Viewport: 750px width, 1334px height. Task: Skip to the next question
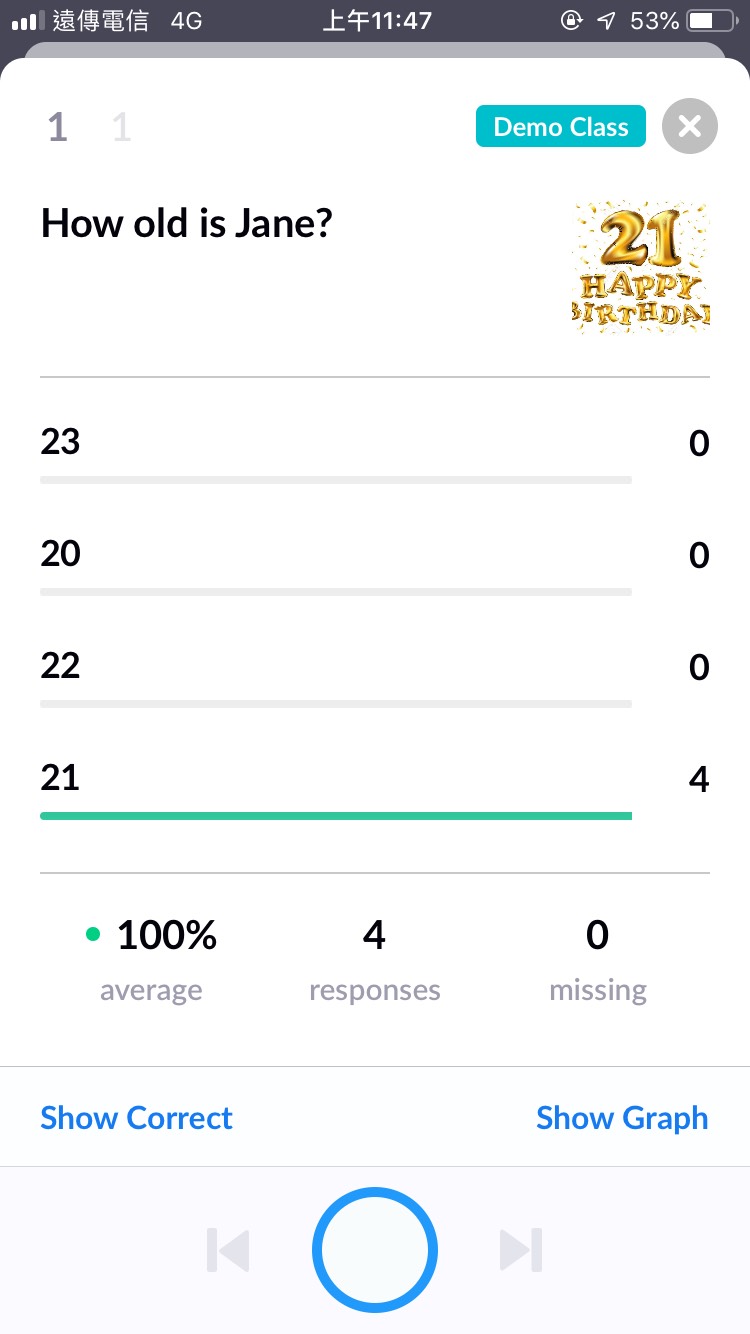click(521, 1250)
